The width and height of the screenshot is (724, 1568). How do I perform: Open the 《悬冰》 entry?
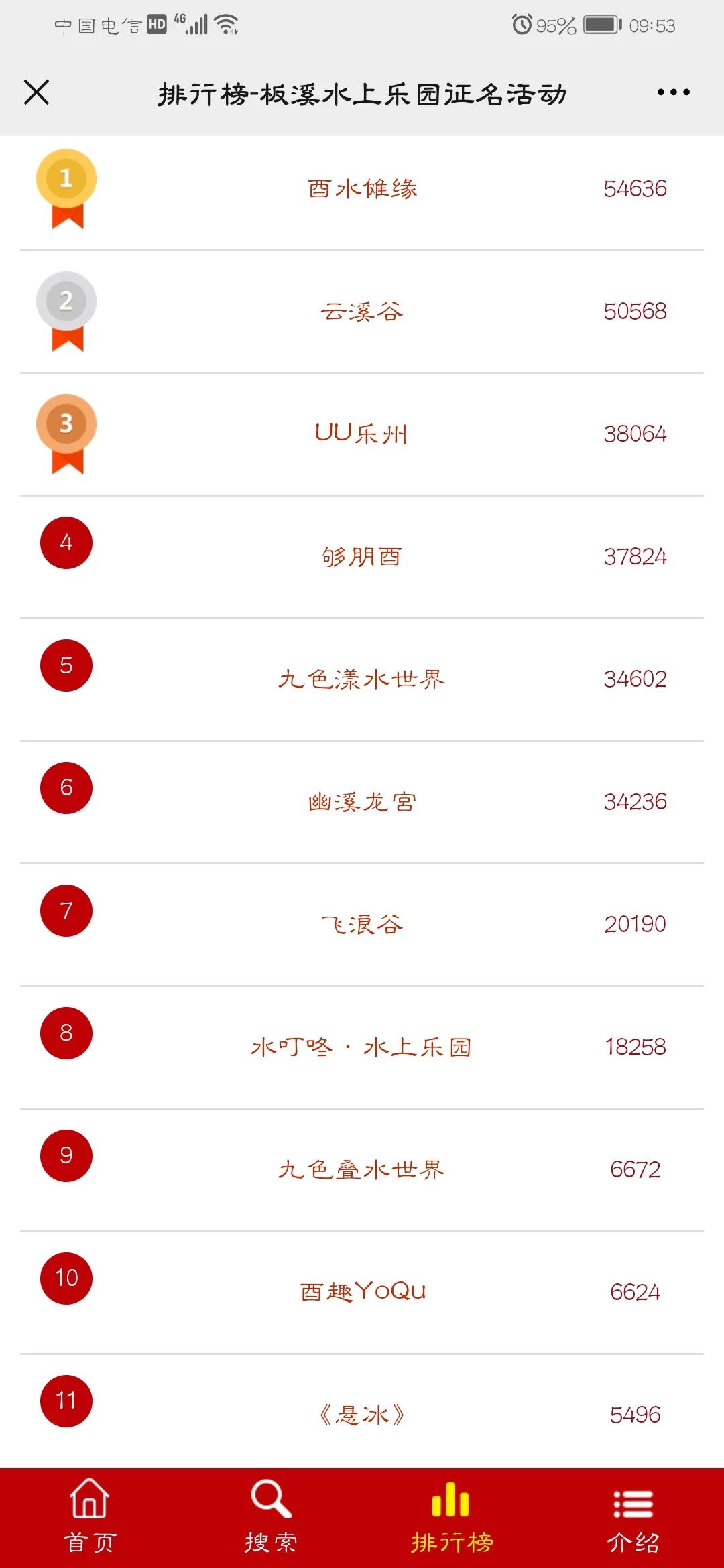[362, 1412]
